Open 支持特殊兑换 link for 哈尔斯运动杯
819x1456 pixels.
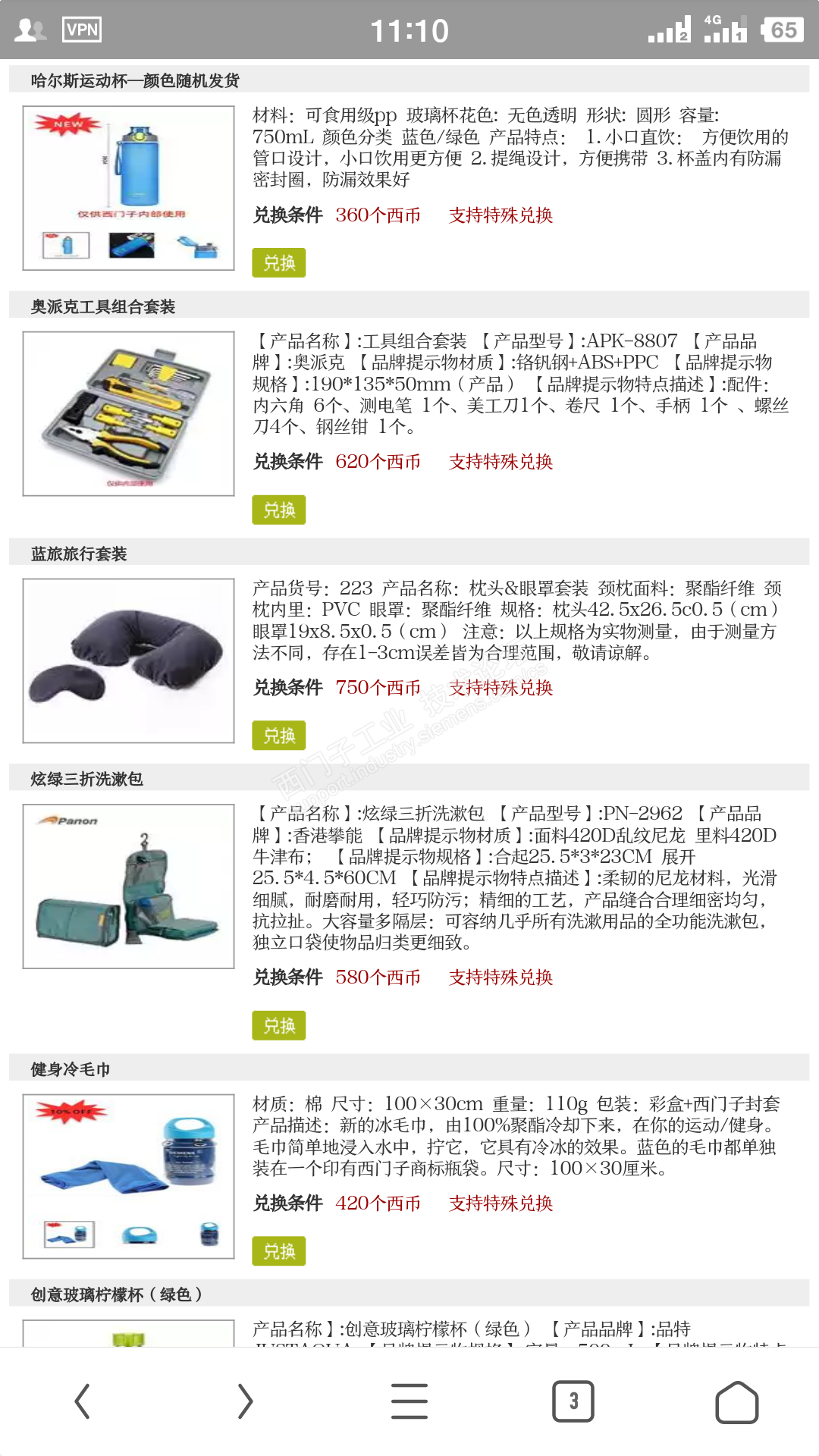tap(500, 215)
